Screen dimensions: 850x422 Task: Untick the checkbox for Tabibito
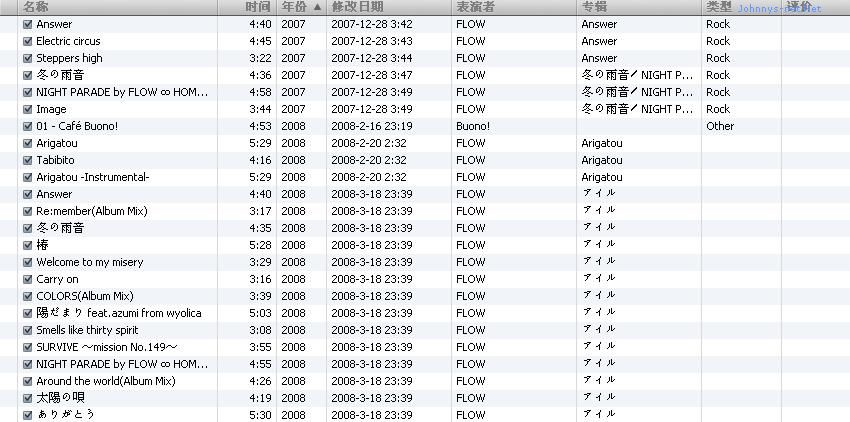coord(28,160)
